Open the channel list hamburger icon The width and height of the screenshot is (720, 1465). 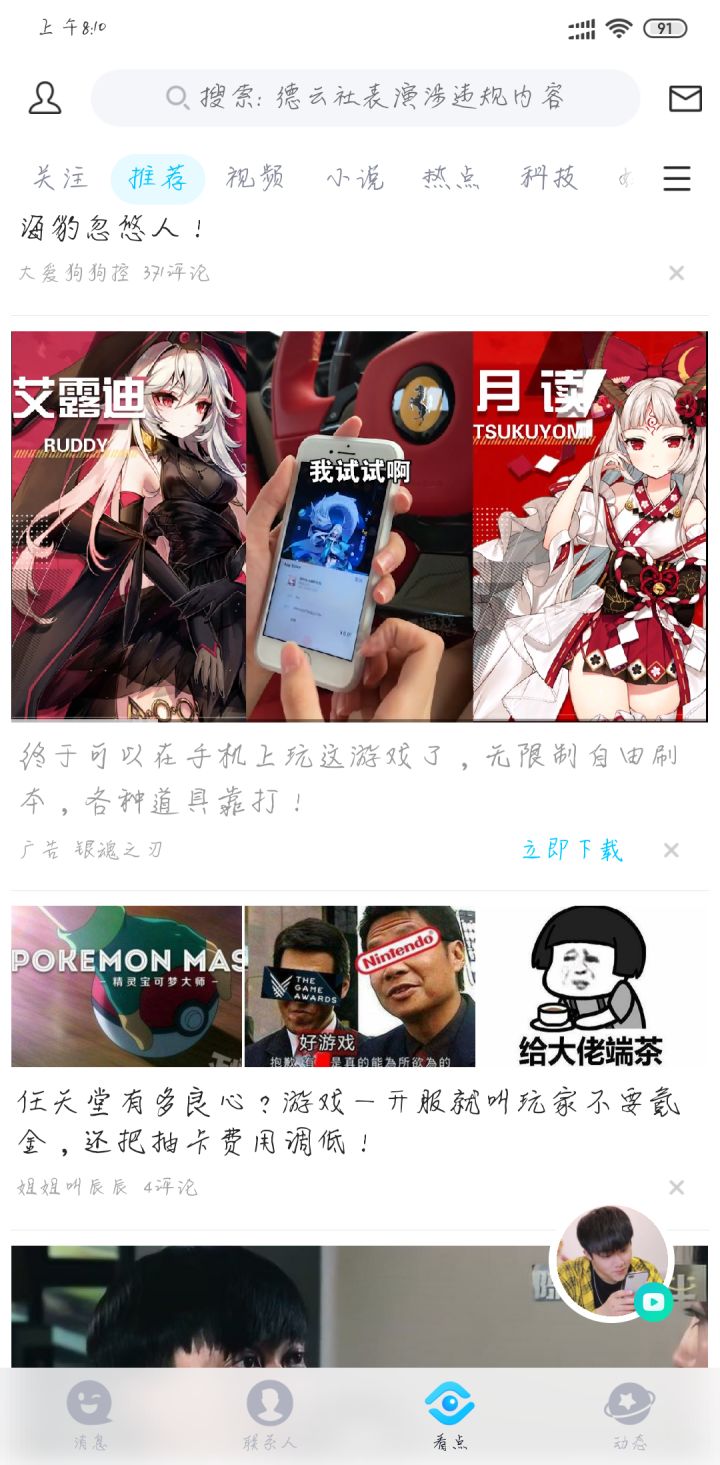[677, 178]
